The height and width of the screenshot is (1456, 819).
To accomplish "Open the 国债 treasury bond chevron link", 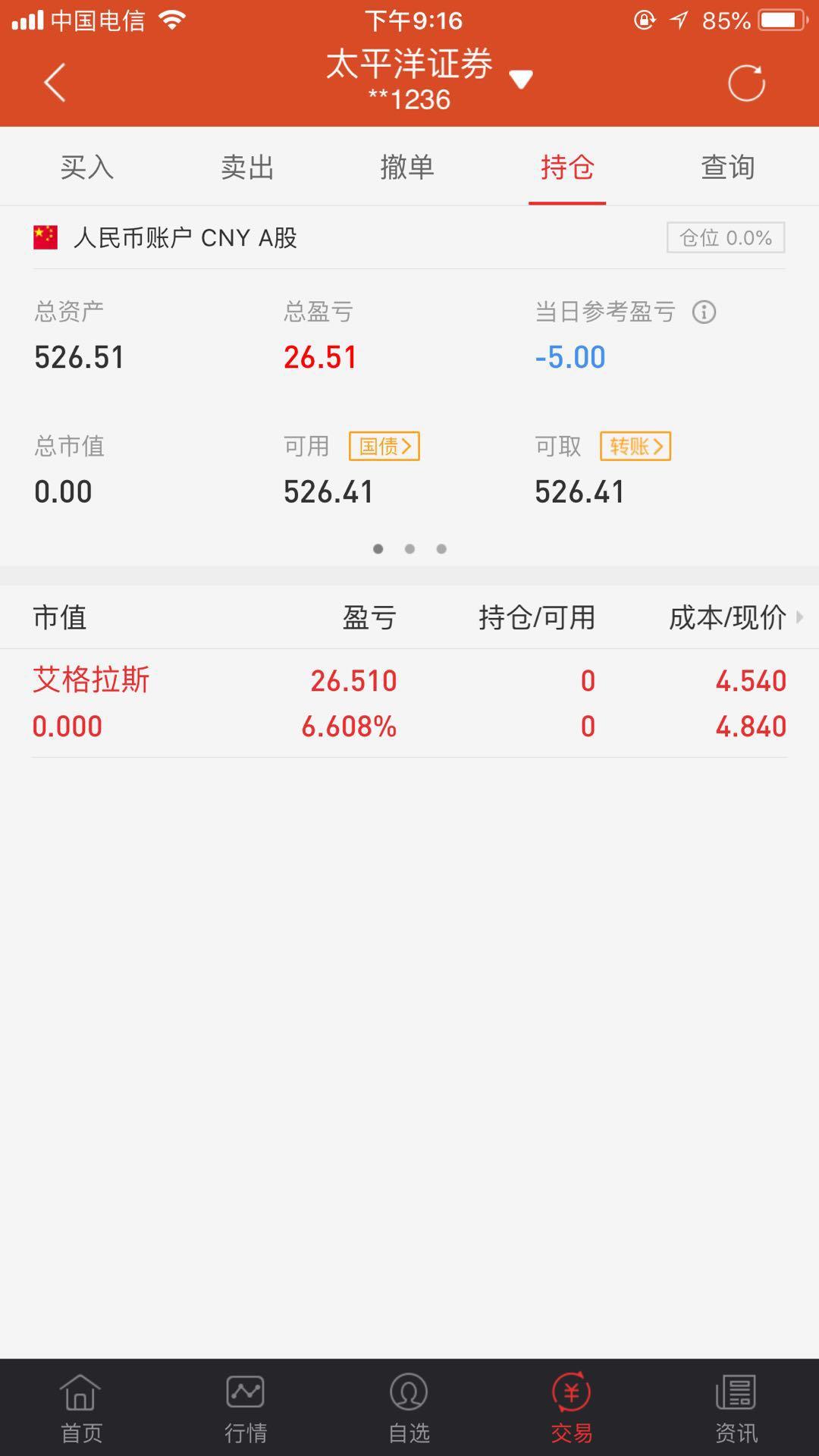I will (384, 447).
